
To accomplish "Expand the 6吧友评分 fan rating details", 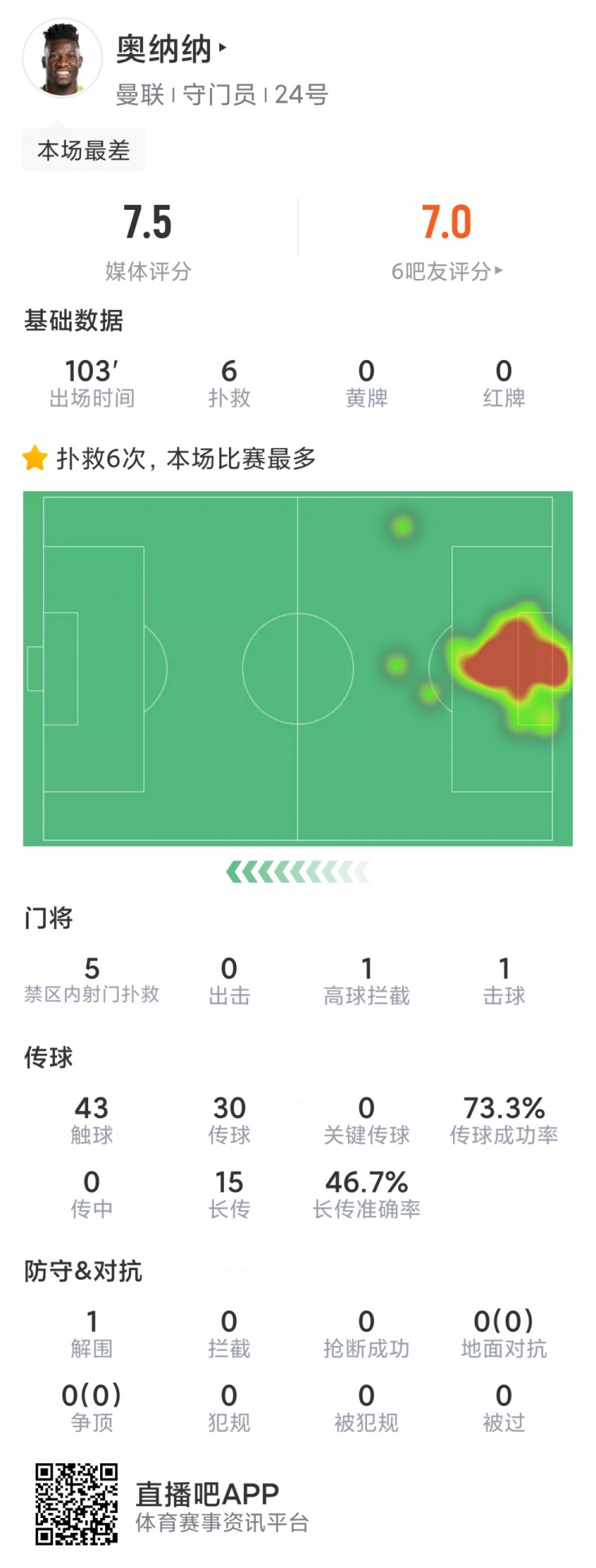I will 443,270.
